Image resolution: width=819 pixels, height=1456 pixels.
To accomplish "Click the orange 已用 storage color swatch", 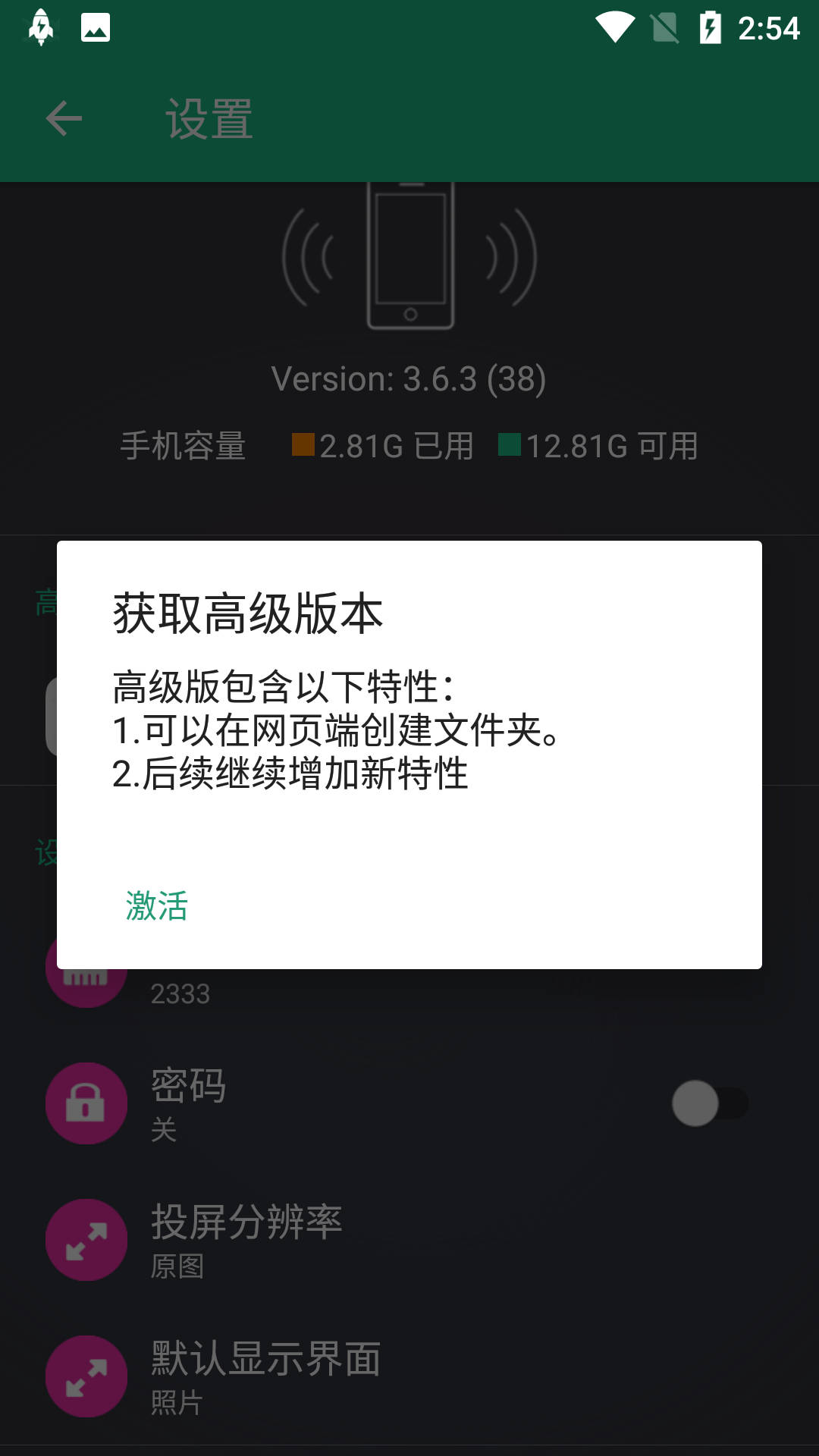I will [x=301, y=446].
